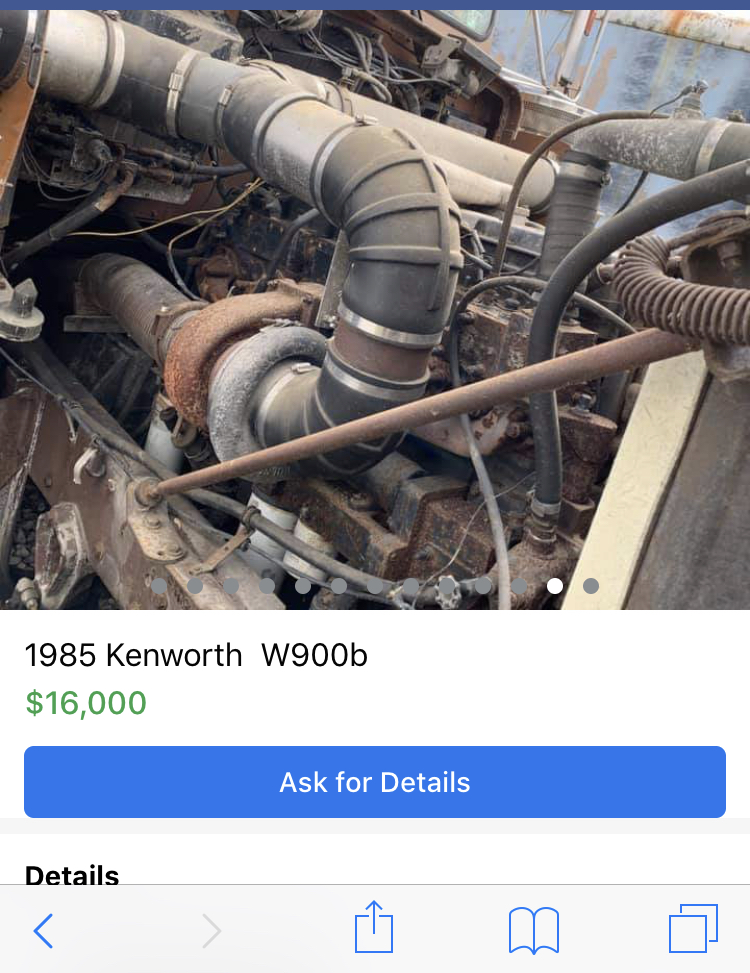Open browser bookmarks
Screen dimensions: 750x973
coord(533,930)
